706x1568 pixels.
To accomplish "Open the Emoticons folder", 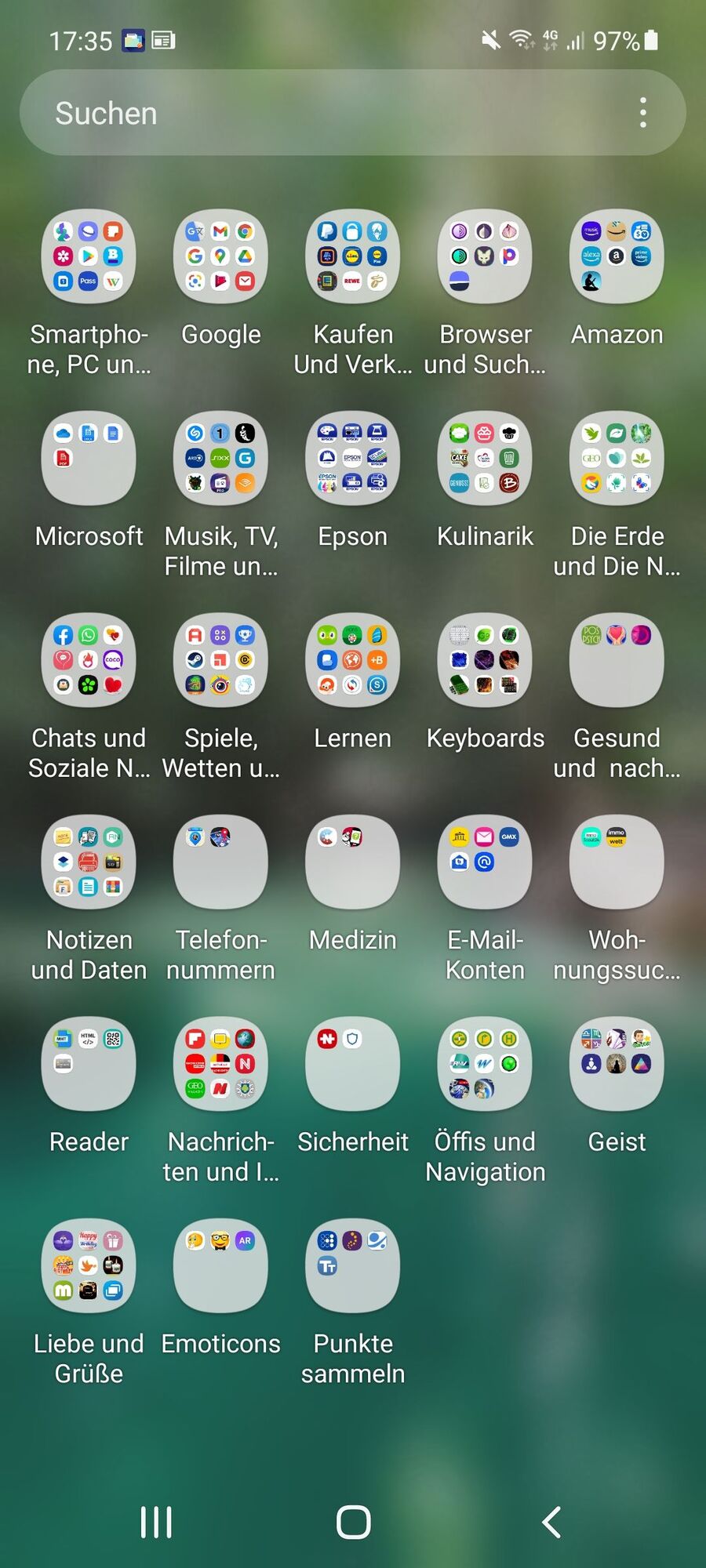I will coord(220,1265).
